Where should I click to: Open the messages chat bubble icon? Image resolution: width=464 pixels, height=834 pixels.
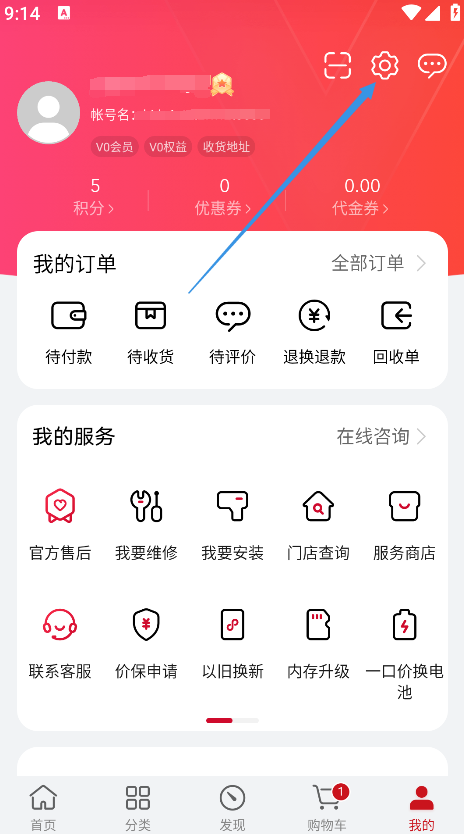pos(432,65)
